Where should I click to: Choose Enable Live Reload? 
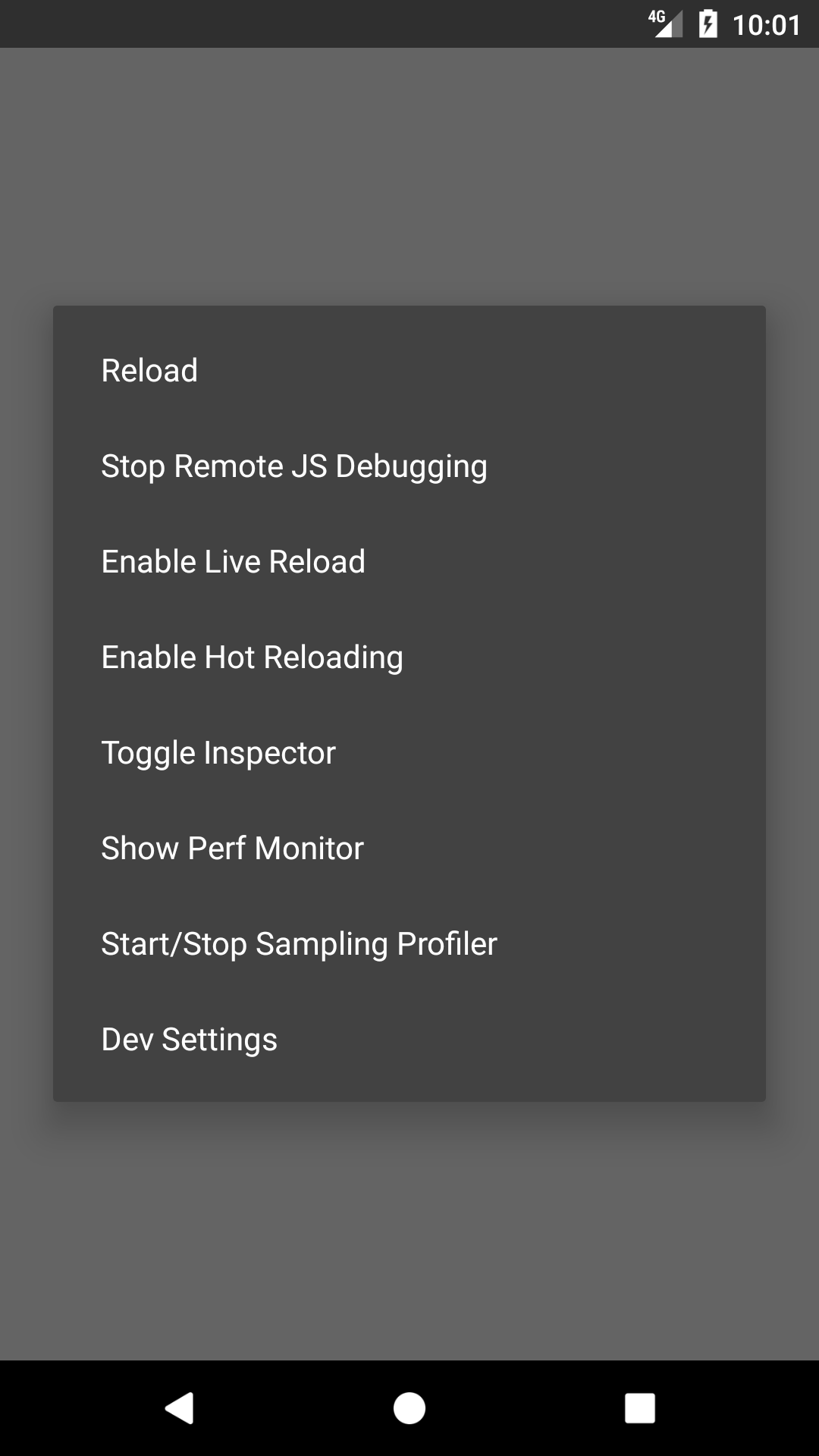coord(409,562)
